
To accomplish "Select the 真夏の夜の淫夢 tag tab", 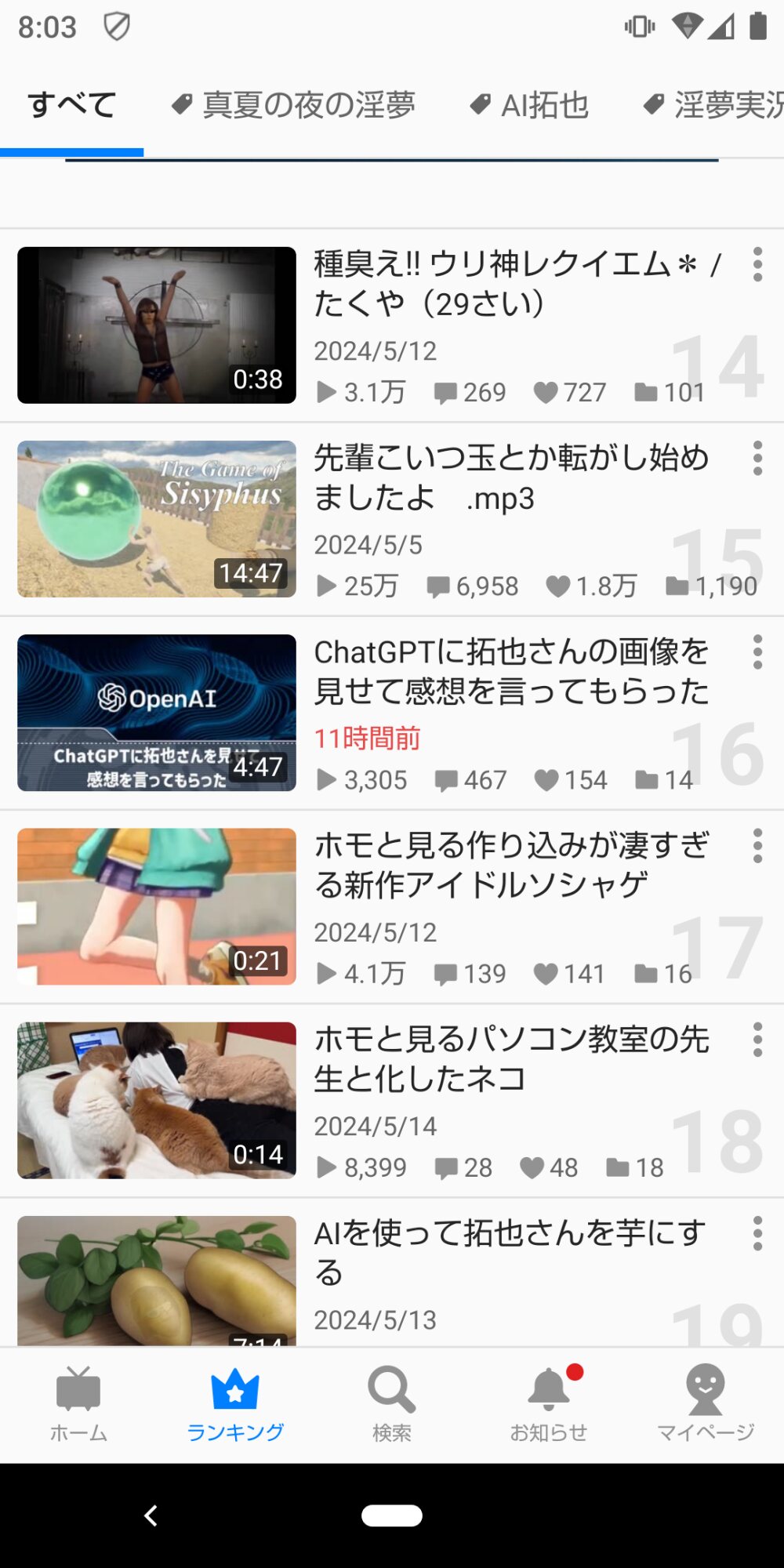I will 294,105.
